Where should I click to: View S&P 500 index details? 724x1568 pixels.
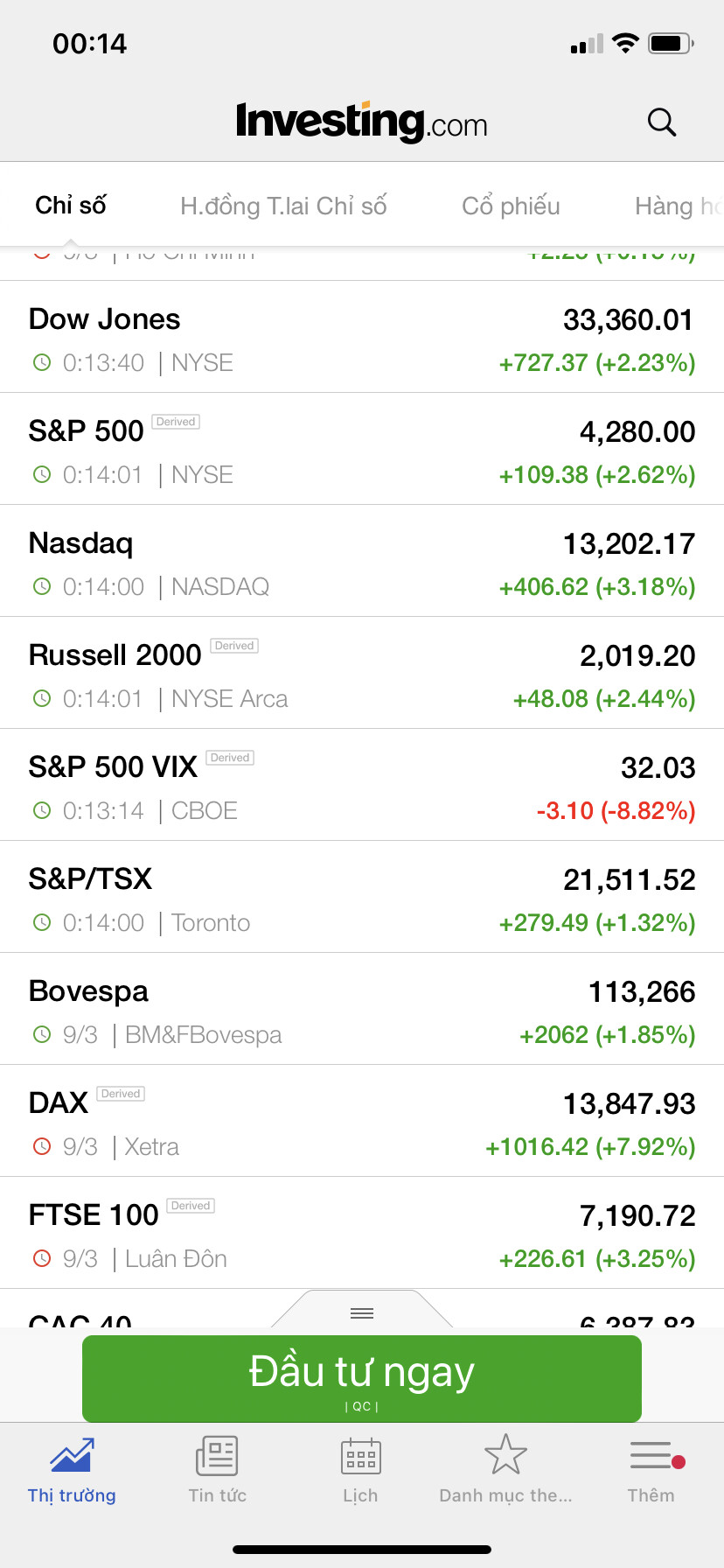point(362,450)
